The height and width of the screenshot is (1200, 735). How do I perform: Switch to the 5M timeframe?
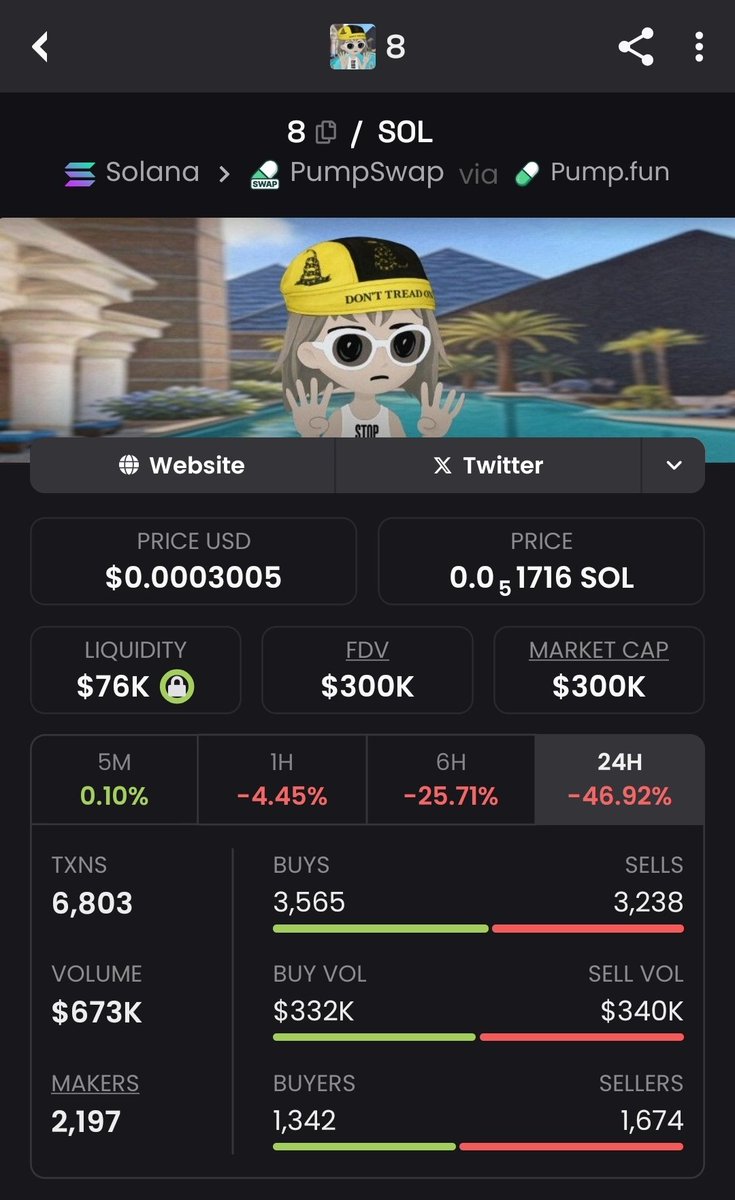click(x=114, y=779)
